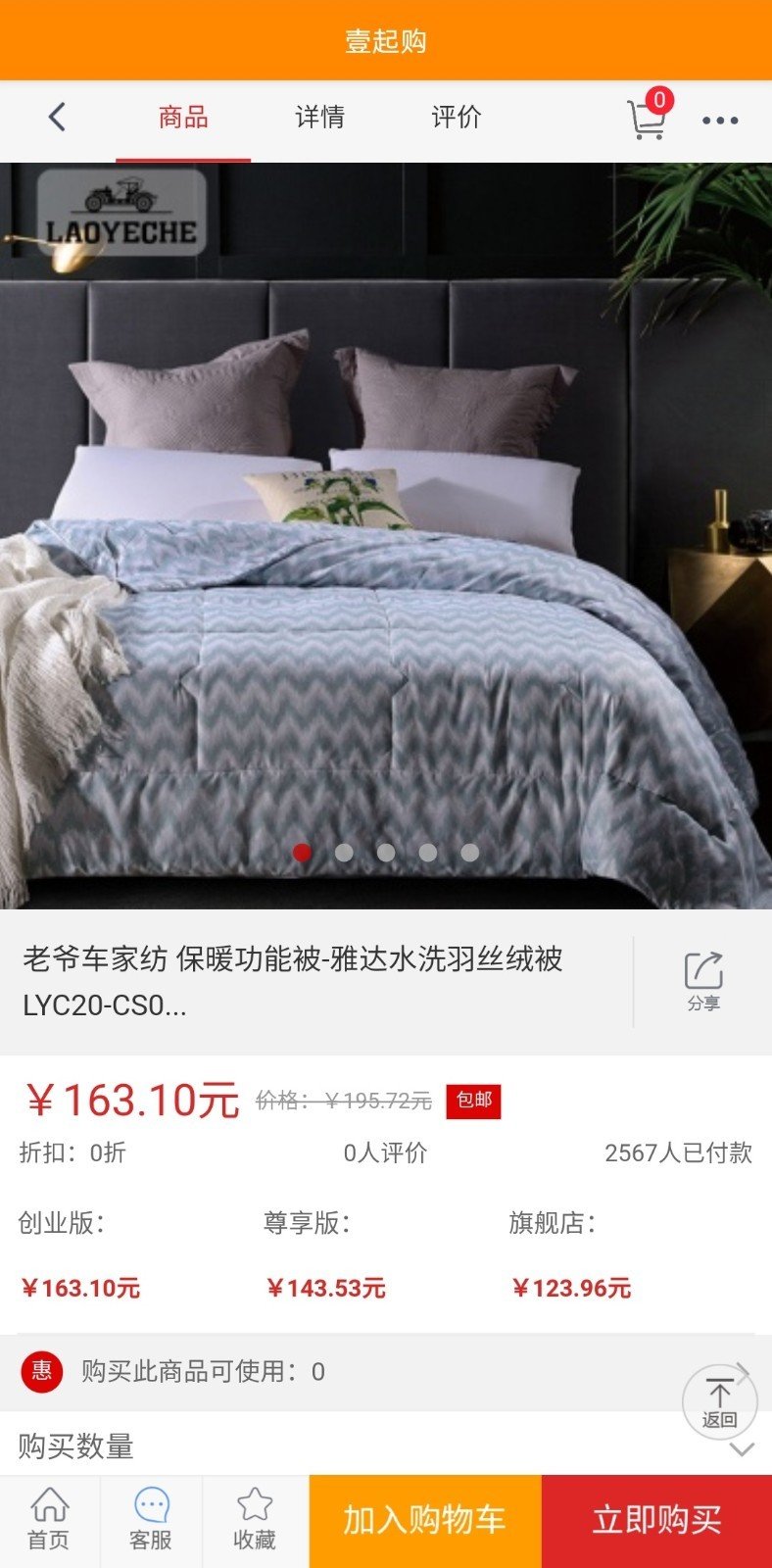This screenshot has width=772, height=1568.
Task: Tap 加入购物车 to add to cart
Action: tap(424, 1520)
